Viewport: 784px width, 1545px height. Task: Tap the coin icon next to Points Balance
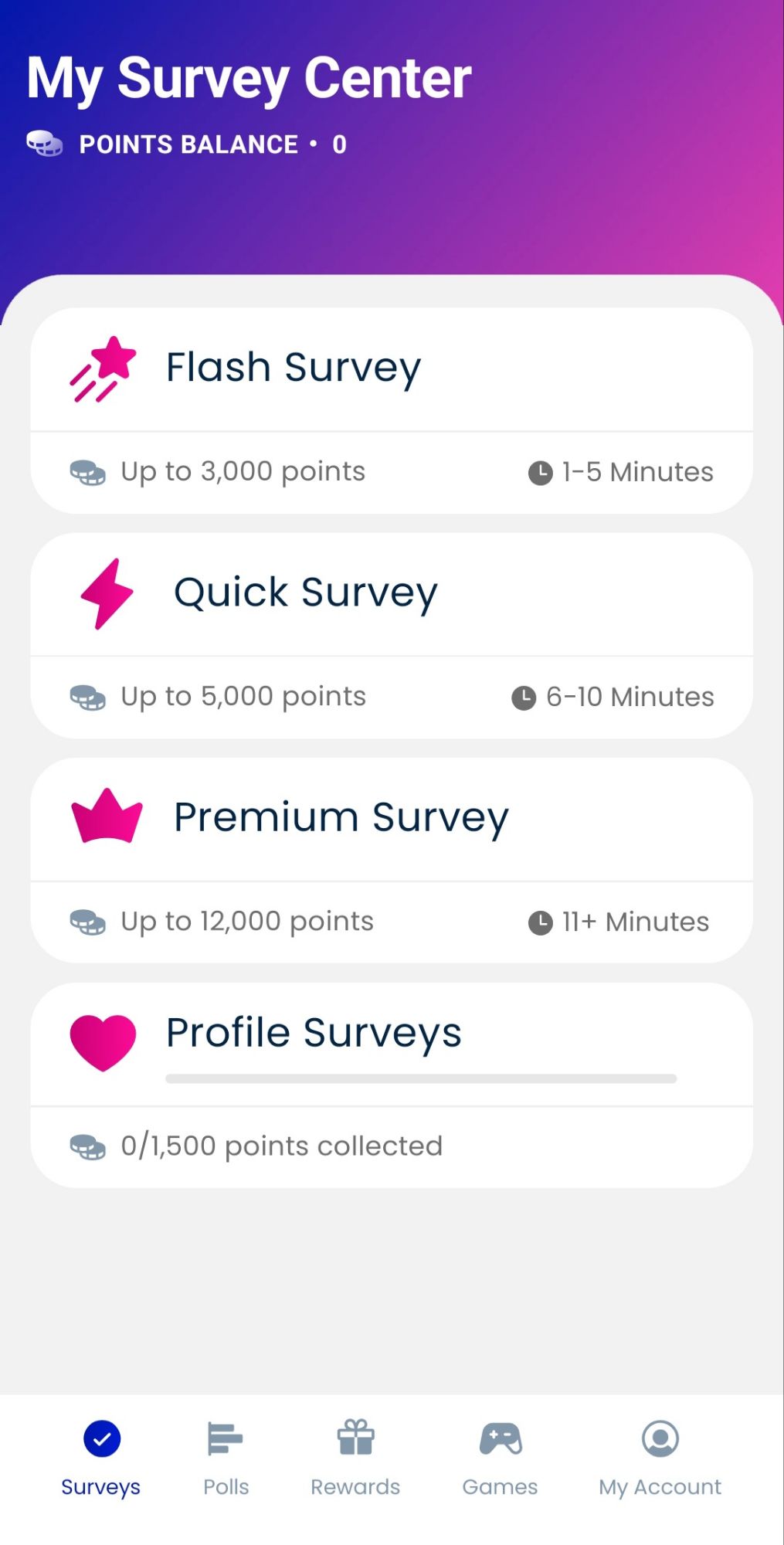pyautogui.click(x=45, y=144)
